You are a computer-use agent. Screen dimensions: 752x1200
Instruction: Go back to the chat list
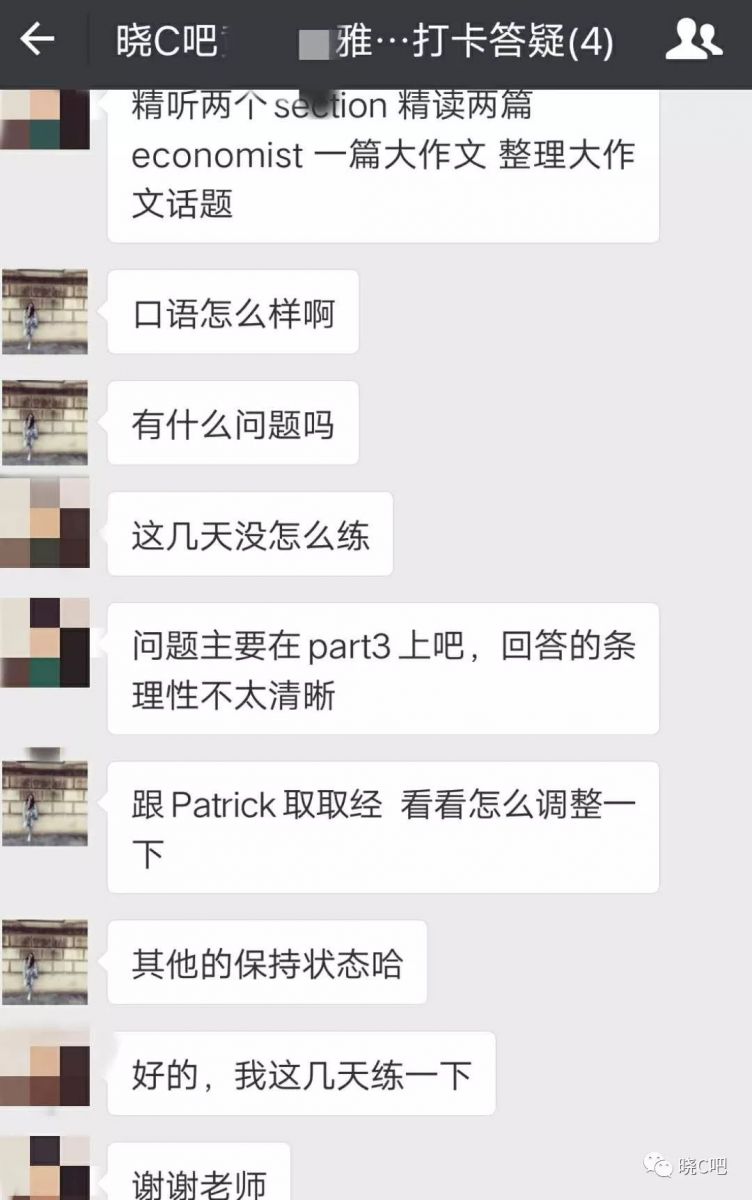pyautogui.click(x=37, y=40)
